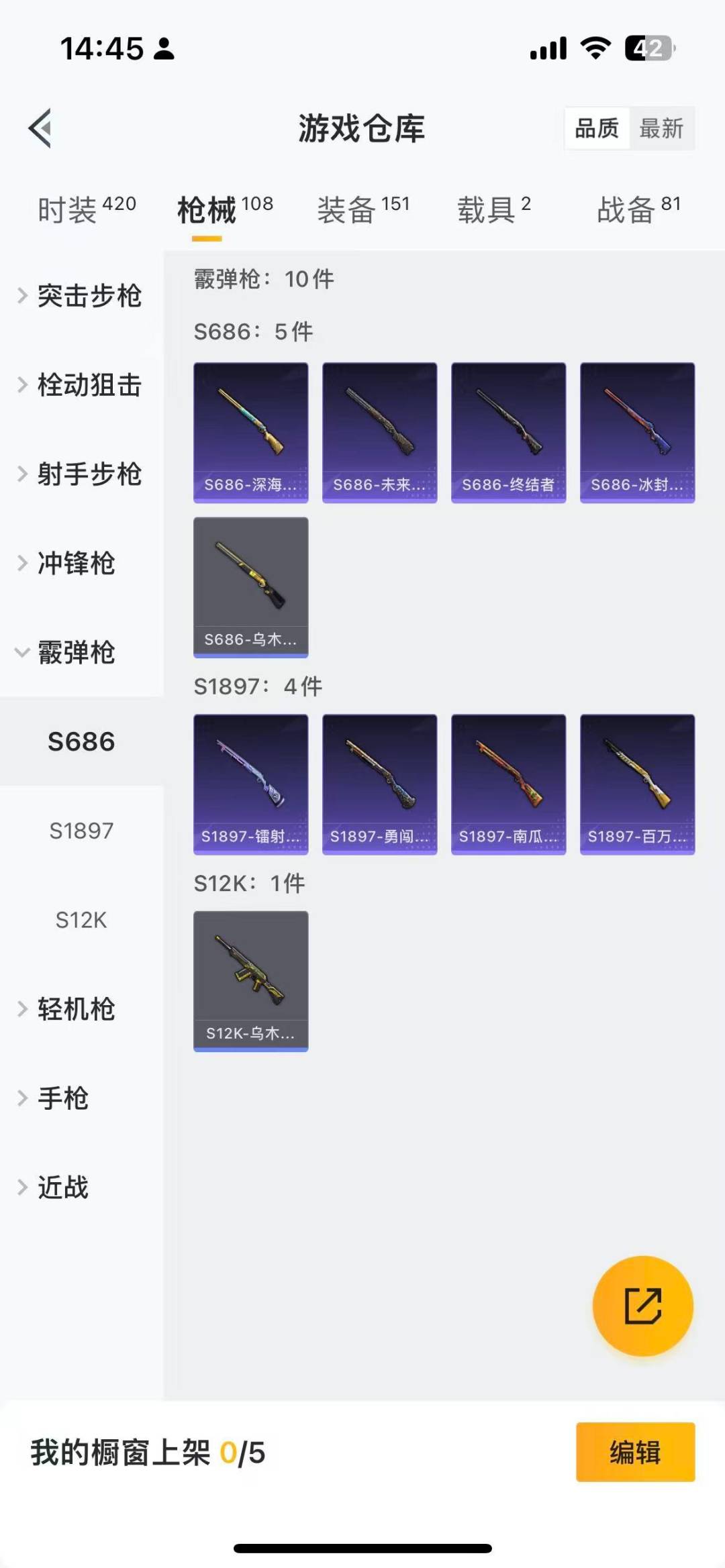Switch sorting to 最新
Viewport: 725px width, 1568px height.
[661, 128]
